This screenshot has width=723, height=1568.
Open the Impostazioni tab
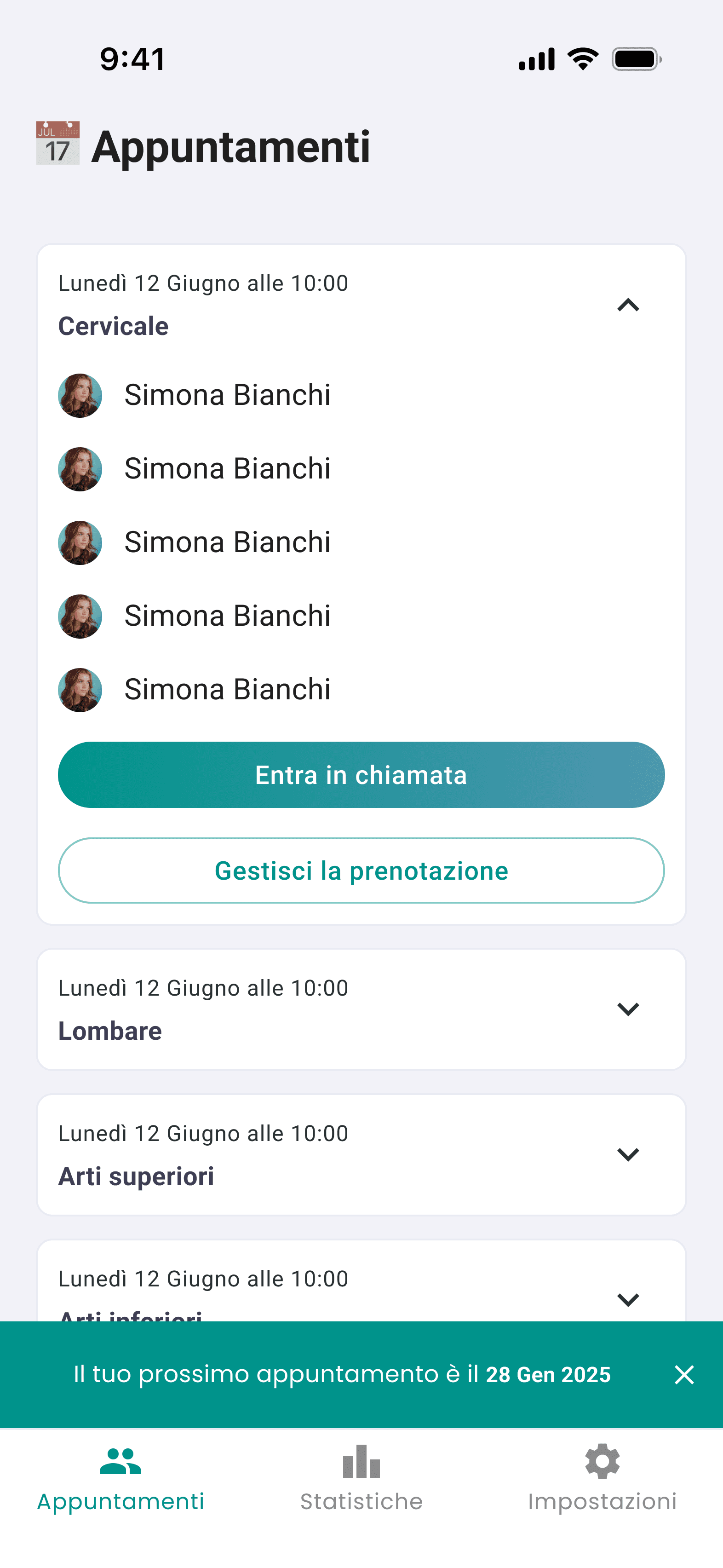pos(602,1478)
